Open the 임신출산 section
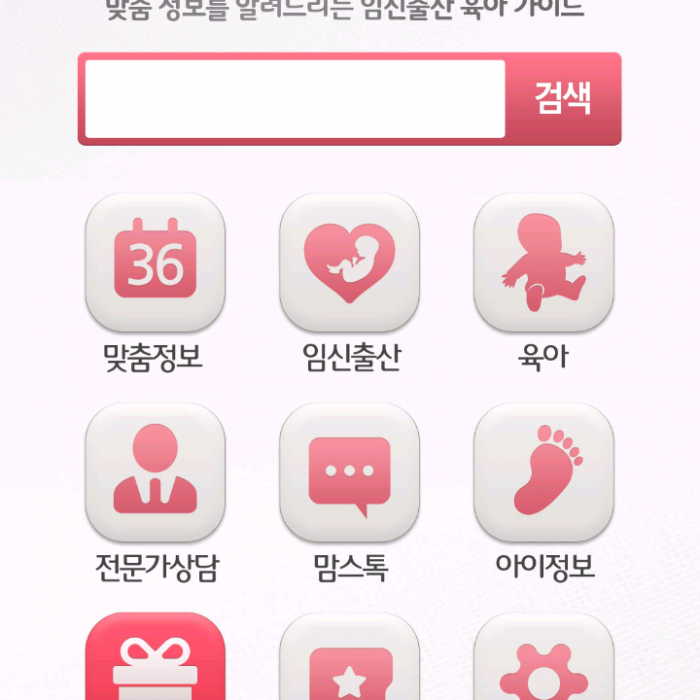The height and width of the screenshot is (700, 700). coord(349,262)
